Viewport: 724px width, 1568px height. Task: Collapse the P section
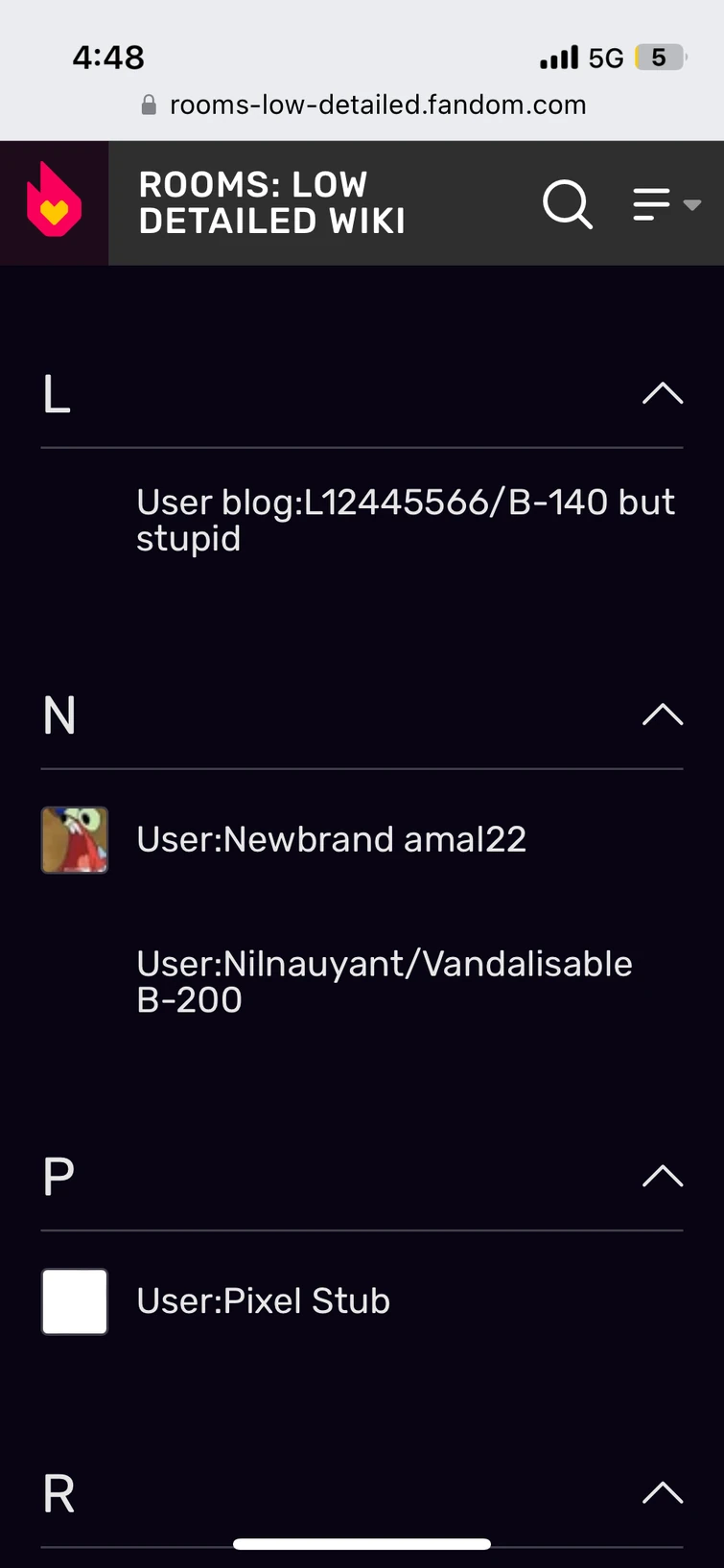tap(663, 1176)
